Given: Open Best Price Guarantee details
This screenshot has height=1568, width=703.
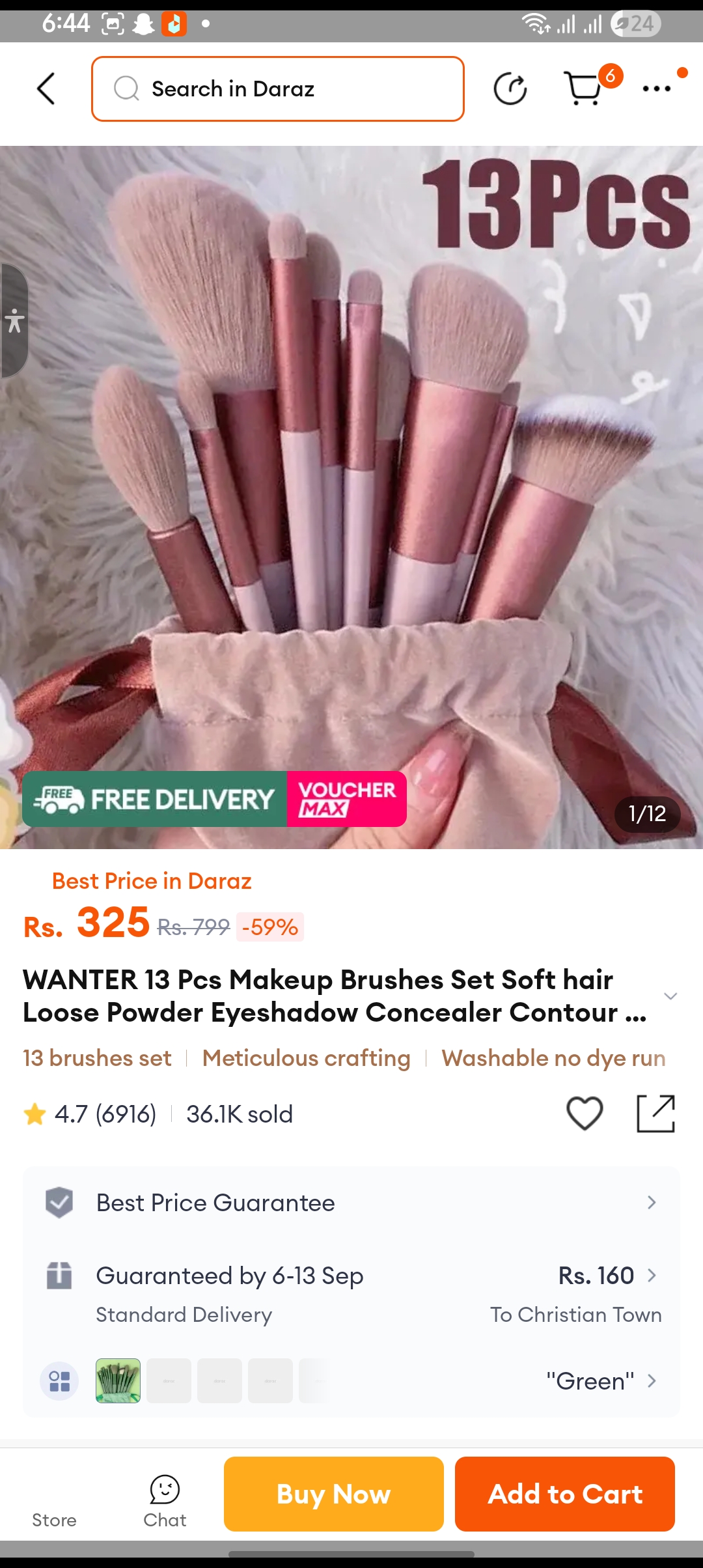Looking at the screenshot, I should tap(351, 1203).
